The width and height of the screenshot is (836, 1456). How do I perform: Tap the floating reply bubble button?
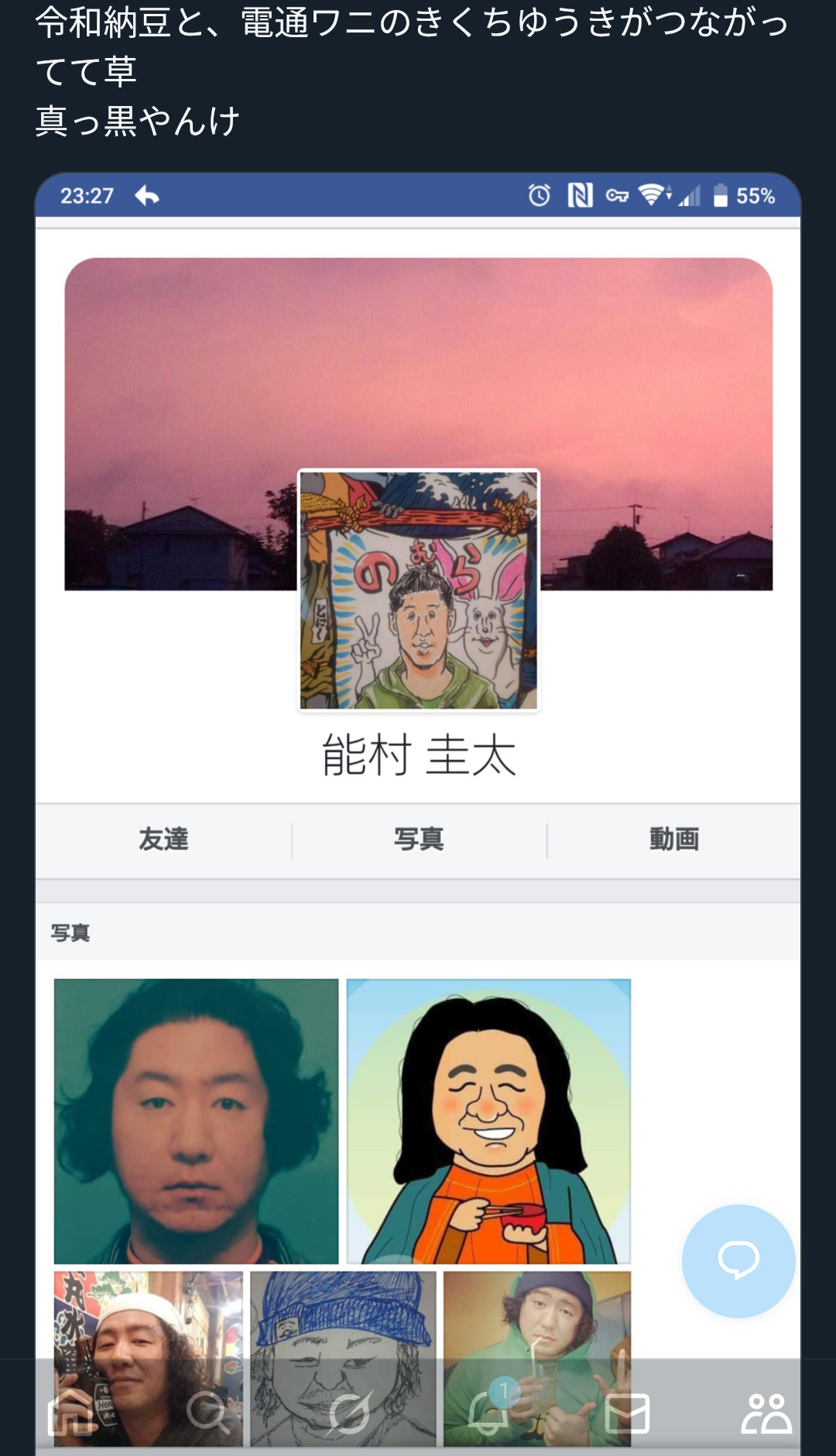tap(738, 1261)
